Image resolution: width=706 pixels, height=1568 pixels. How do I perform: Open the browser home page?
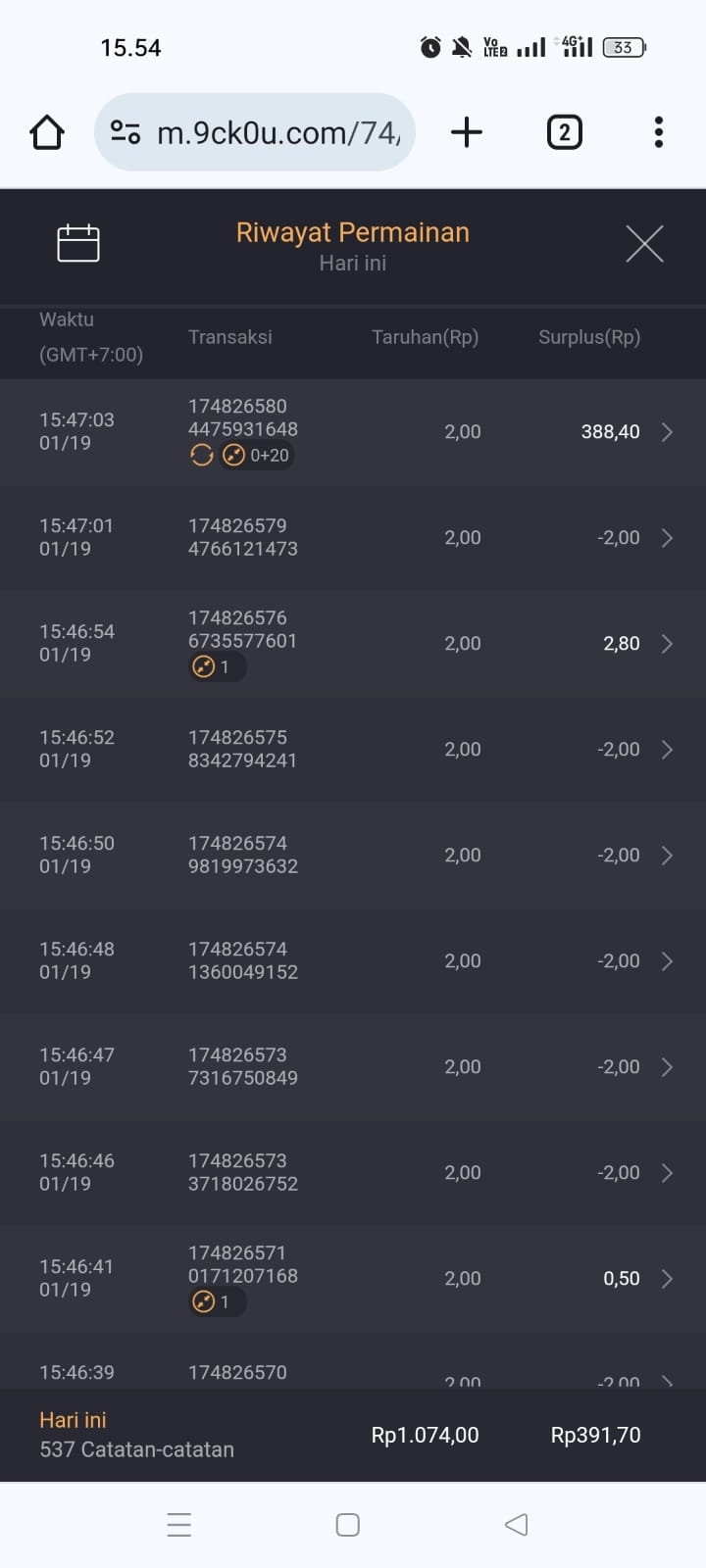47,132
